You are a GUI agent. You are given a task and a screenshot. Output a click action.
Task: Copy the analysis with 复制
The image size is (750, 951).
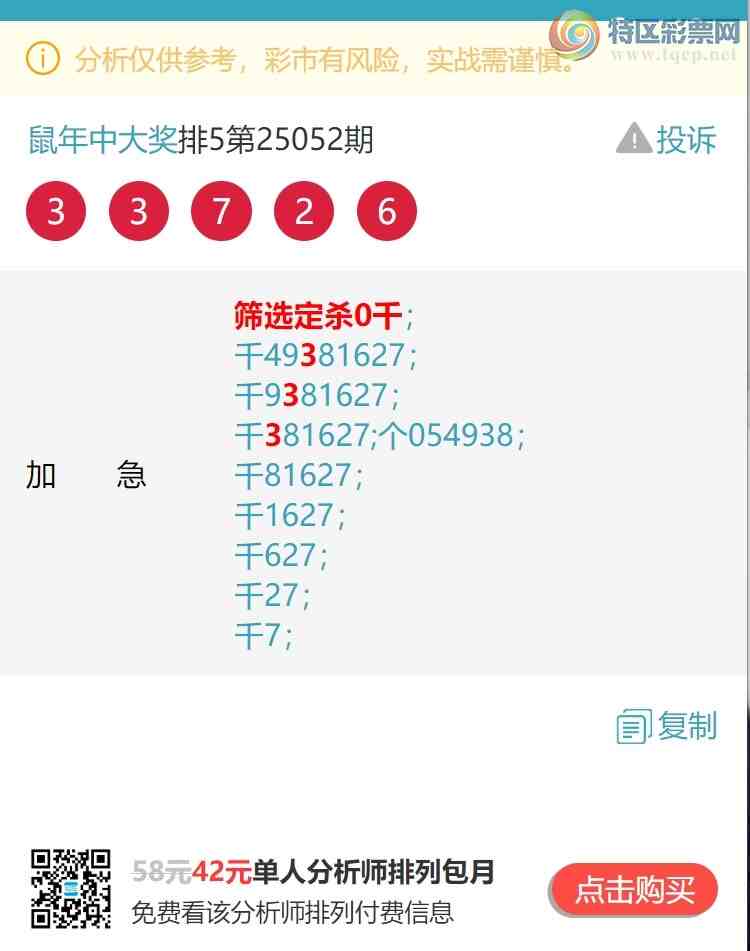[x=668, y=726]
